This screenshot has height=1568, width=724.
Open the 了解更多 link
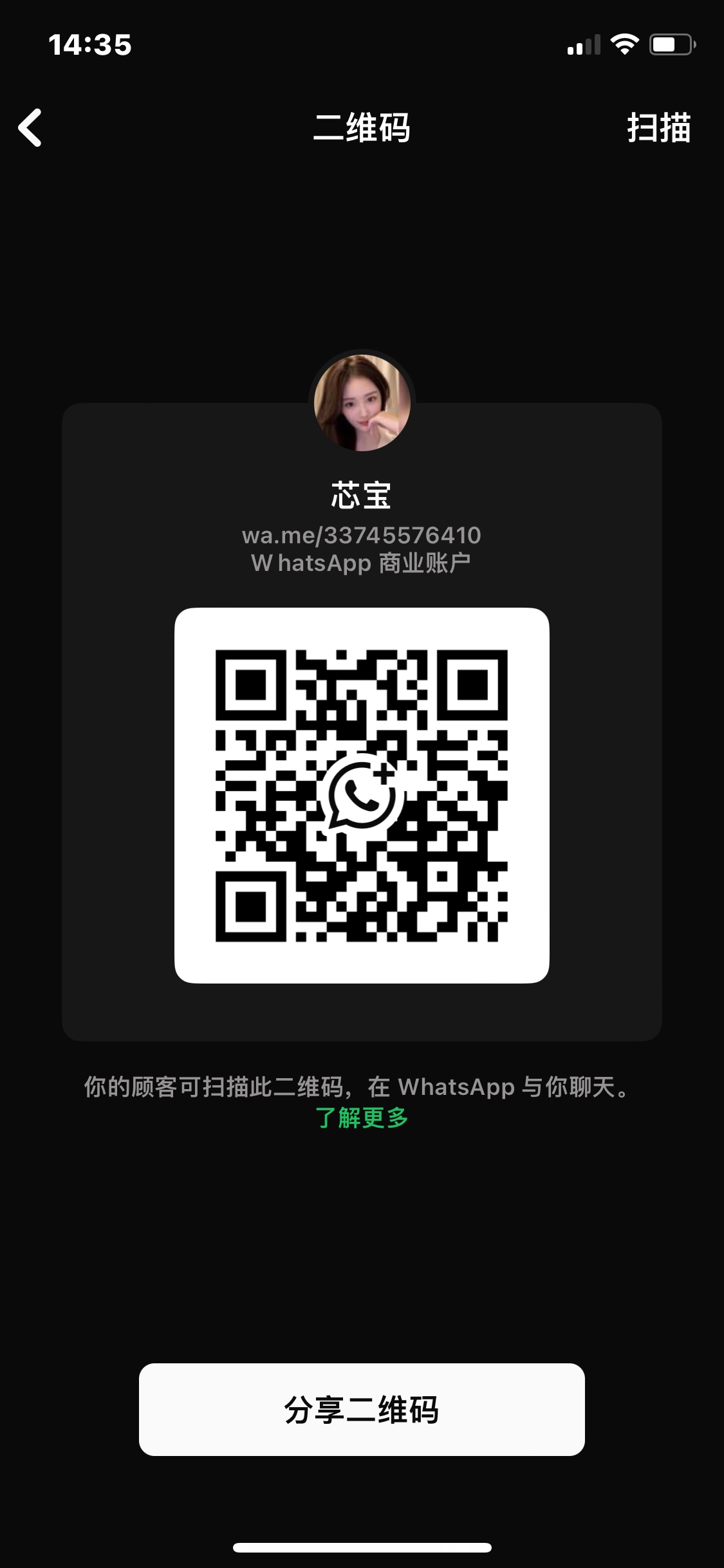[x=362, y=1118]
